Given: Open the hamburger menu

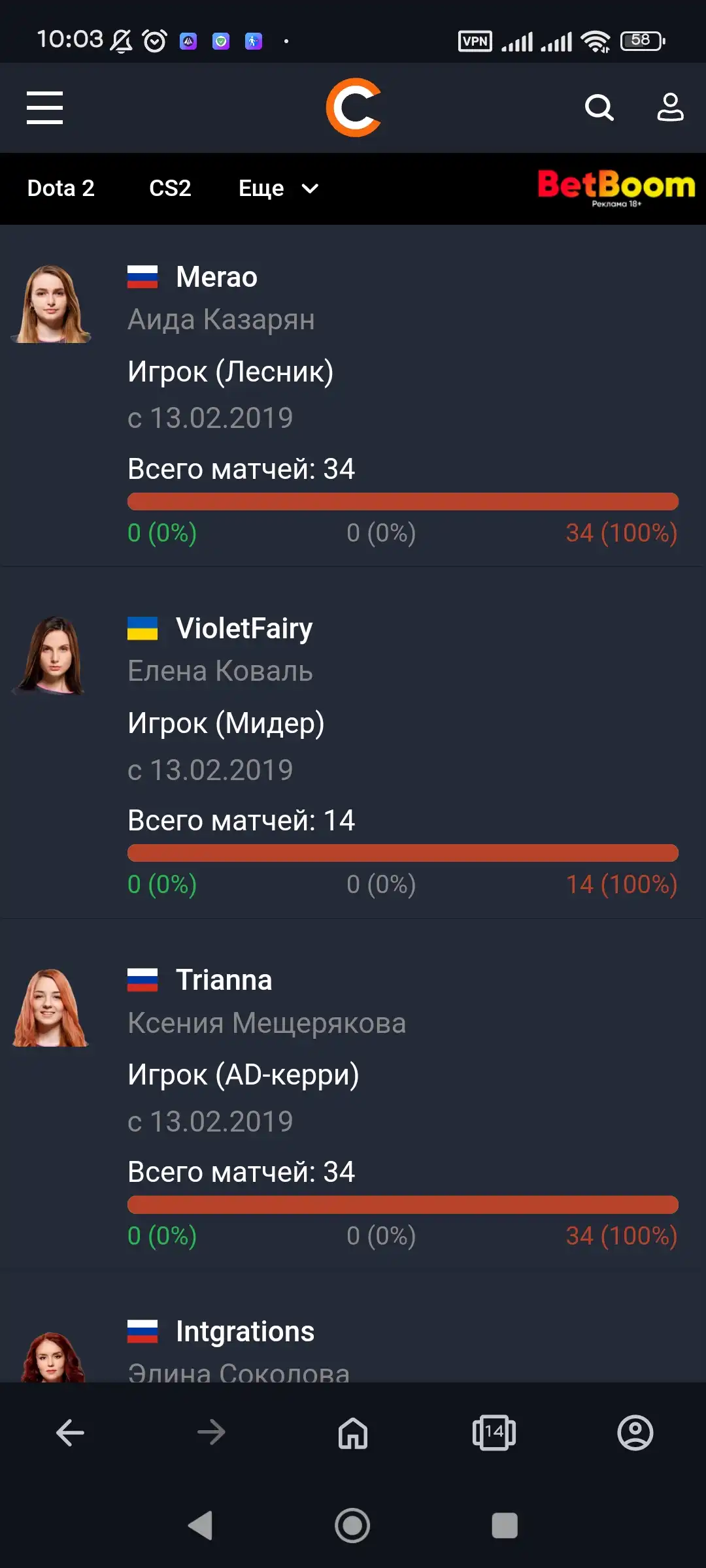Looking at the screenshot, I should click(44, 108).
